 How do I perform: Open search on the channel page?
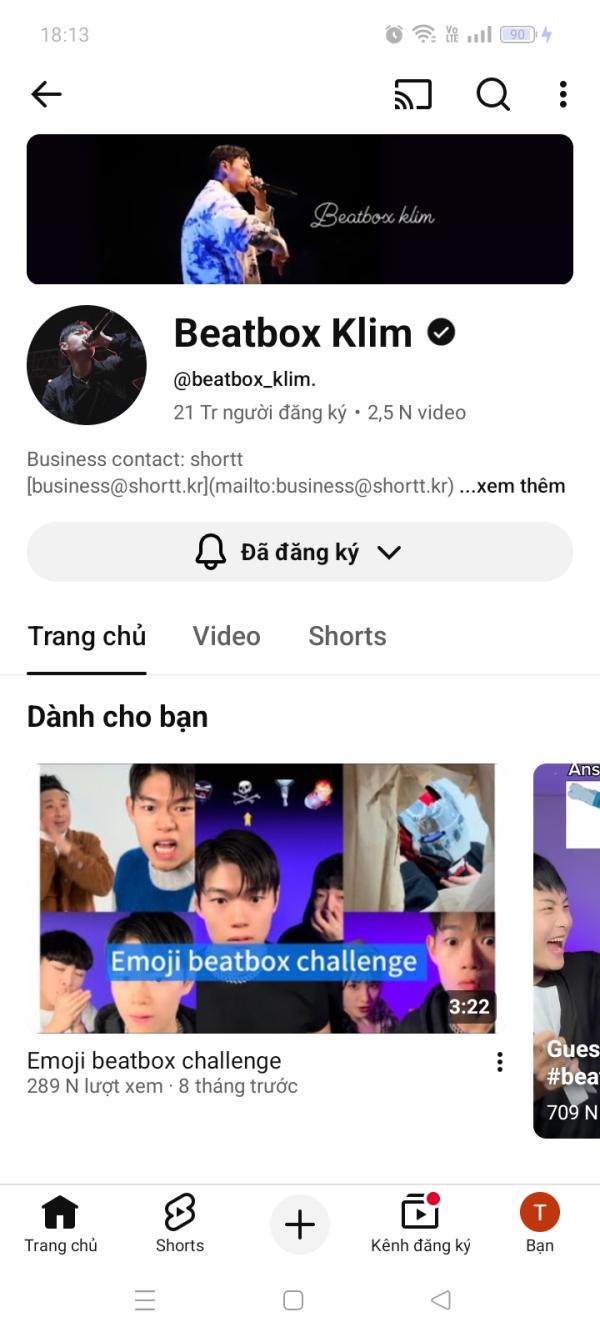pyautogui.click(x=492, y=94)
